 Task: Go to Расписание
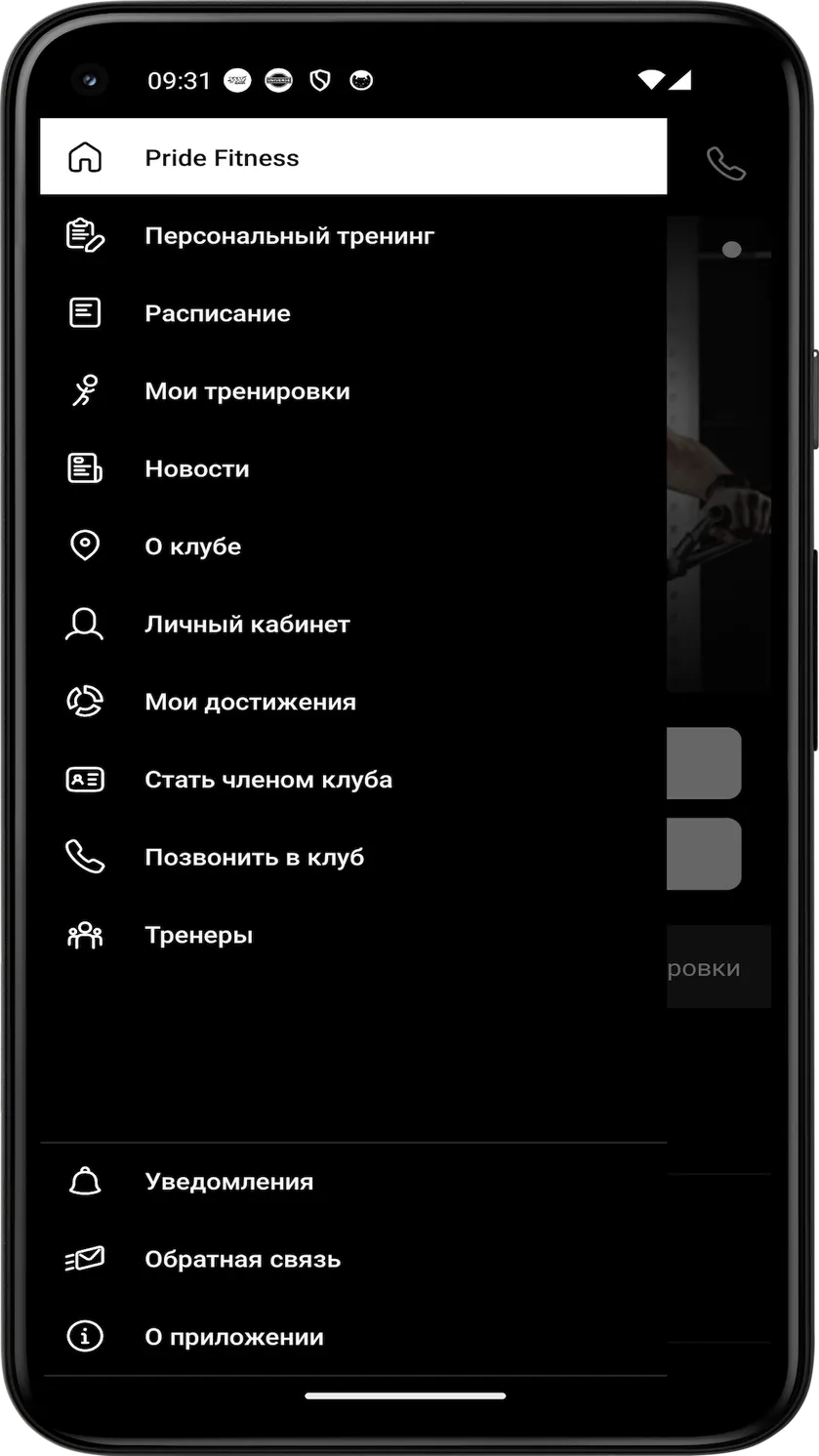[x=353, y=313]
